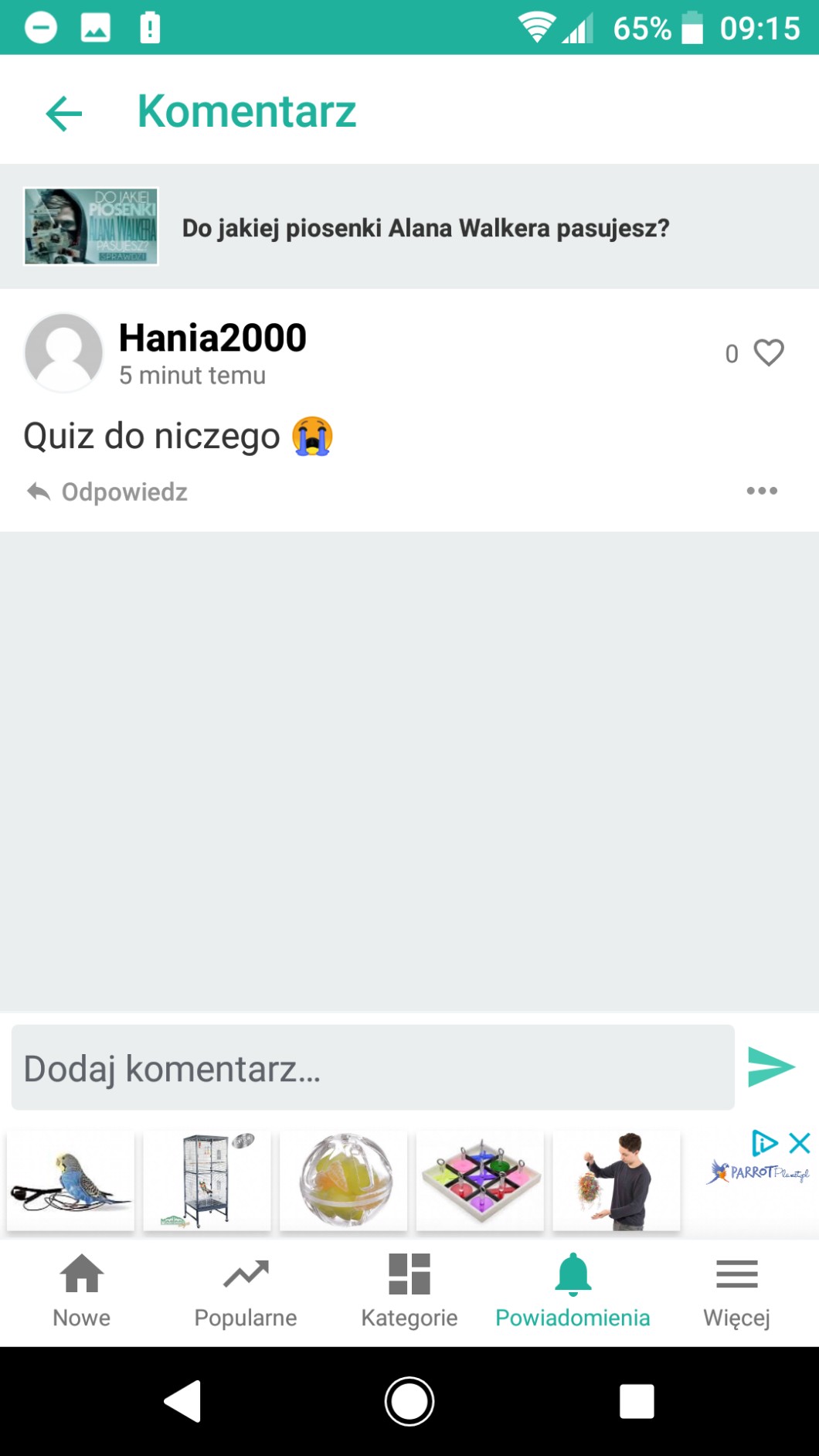819x1456 pixels.
Task: Select the Powiadomienia tab
Action: (573, 1290)
